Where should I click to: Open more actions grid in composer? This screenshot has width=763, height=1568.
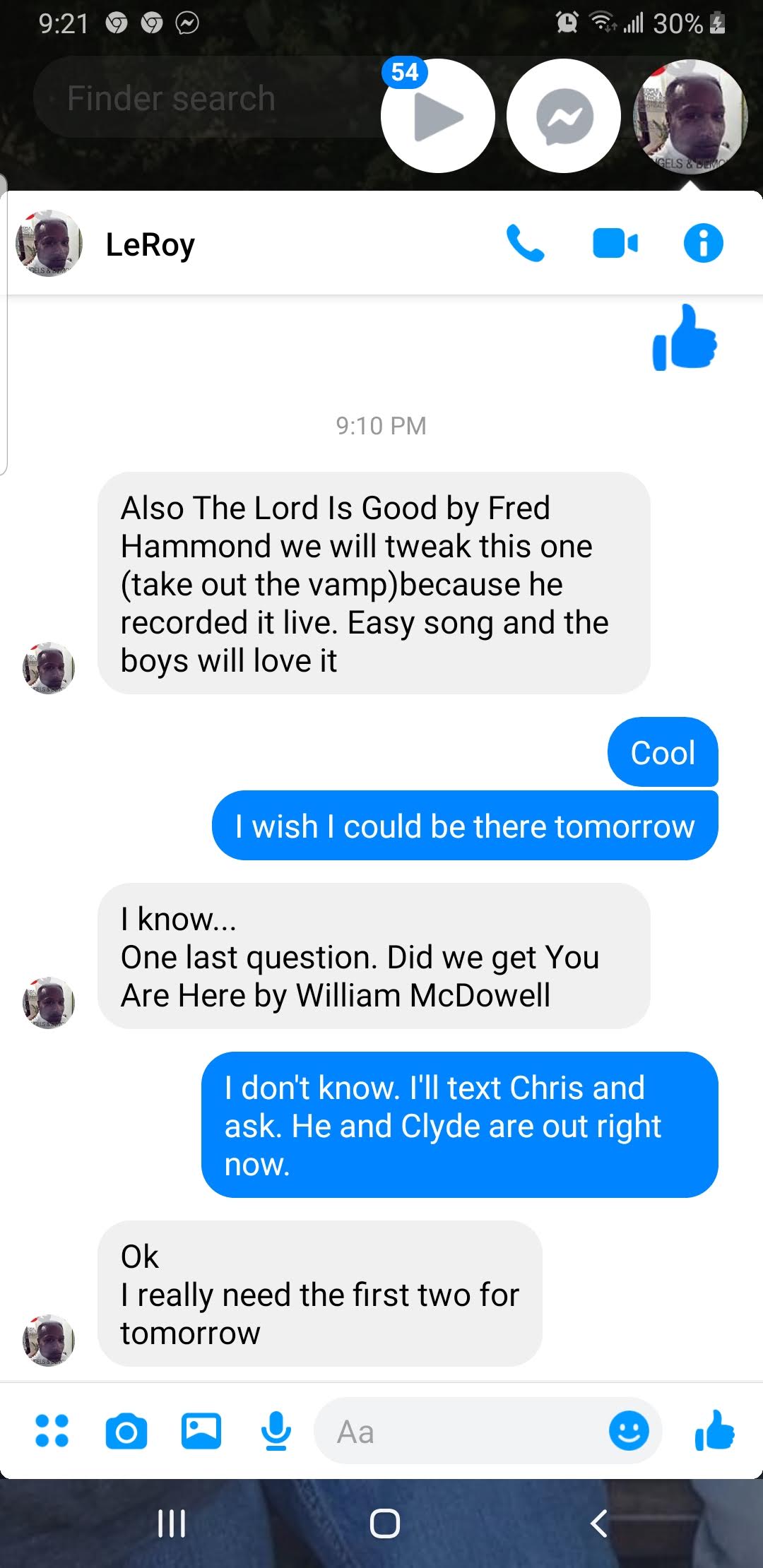point(52,1431)
